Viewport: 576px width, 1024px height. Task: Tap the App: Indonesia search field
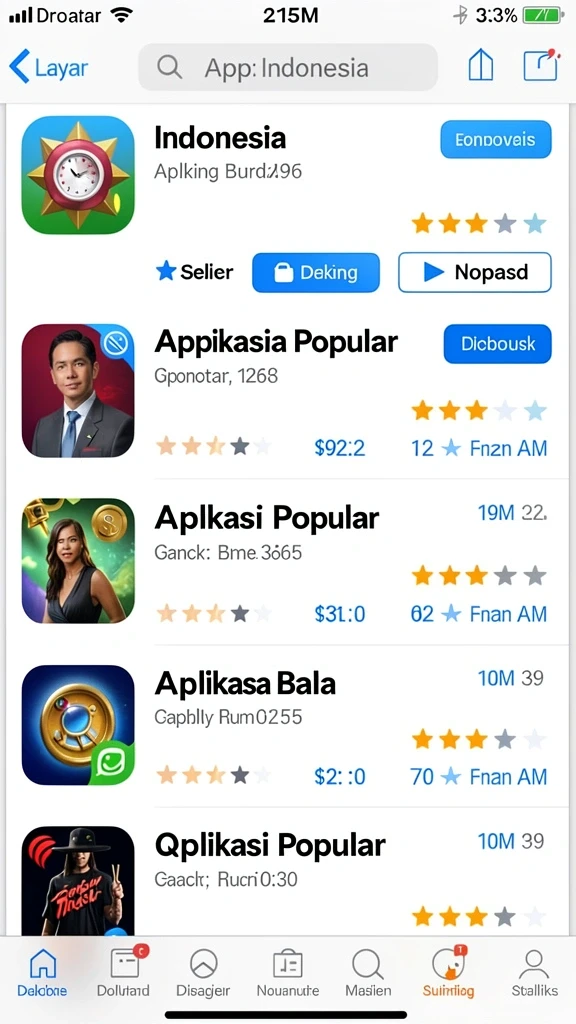[287, 67]
